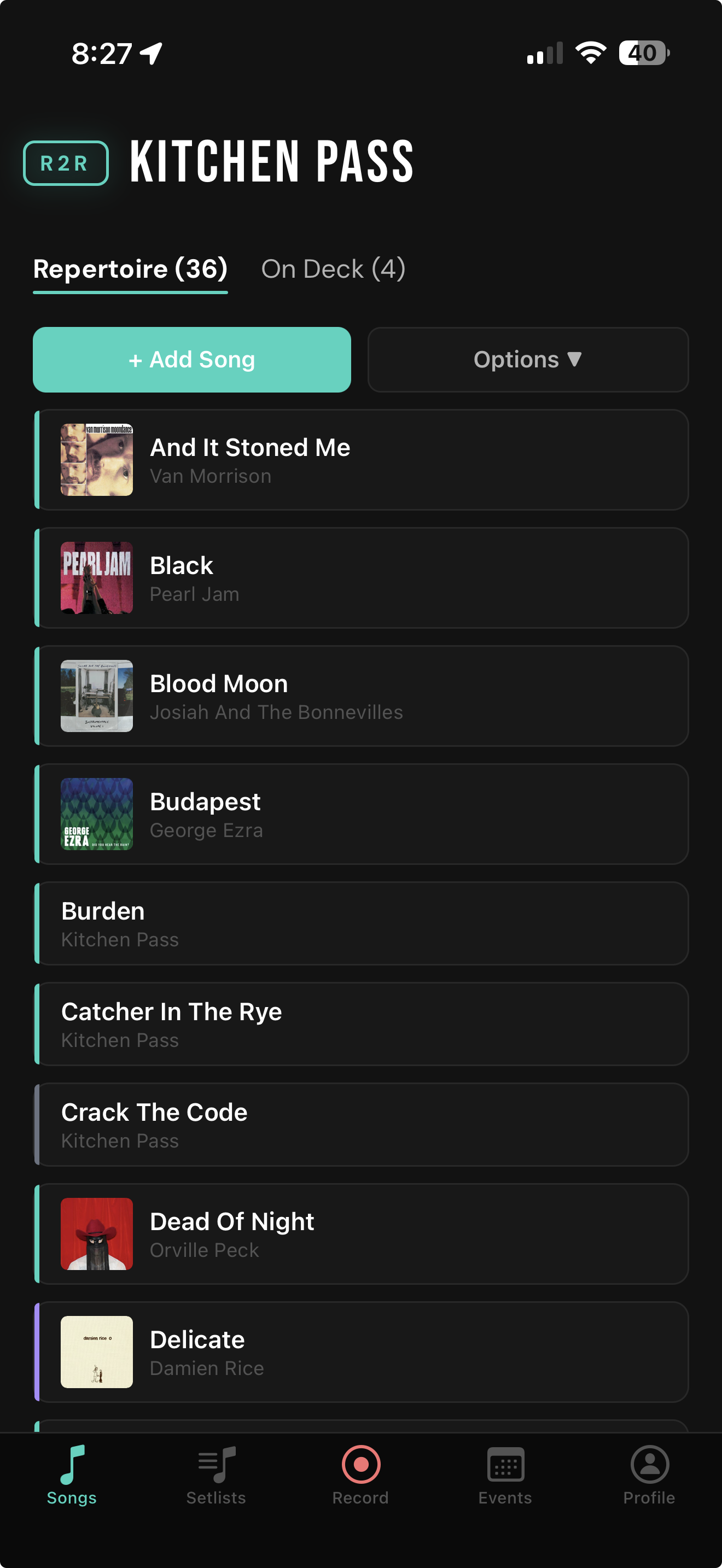This screenshot has height=1568, width=722.
Task: Open the Options dropdown menu
Action: point(527,360)
